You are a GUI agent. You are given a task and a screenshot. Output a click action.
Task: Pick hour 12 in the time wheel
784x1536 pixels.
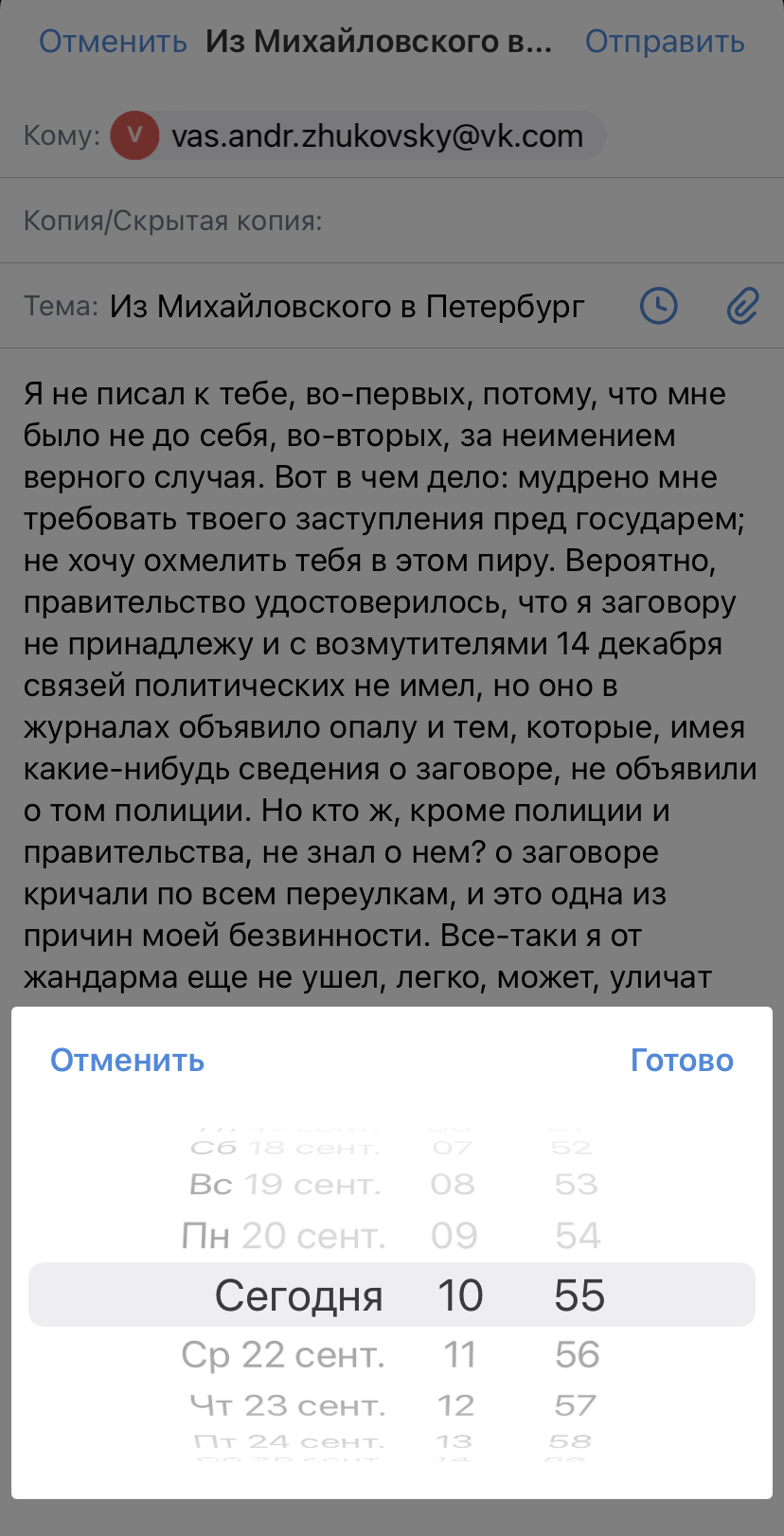(455, 1405)
